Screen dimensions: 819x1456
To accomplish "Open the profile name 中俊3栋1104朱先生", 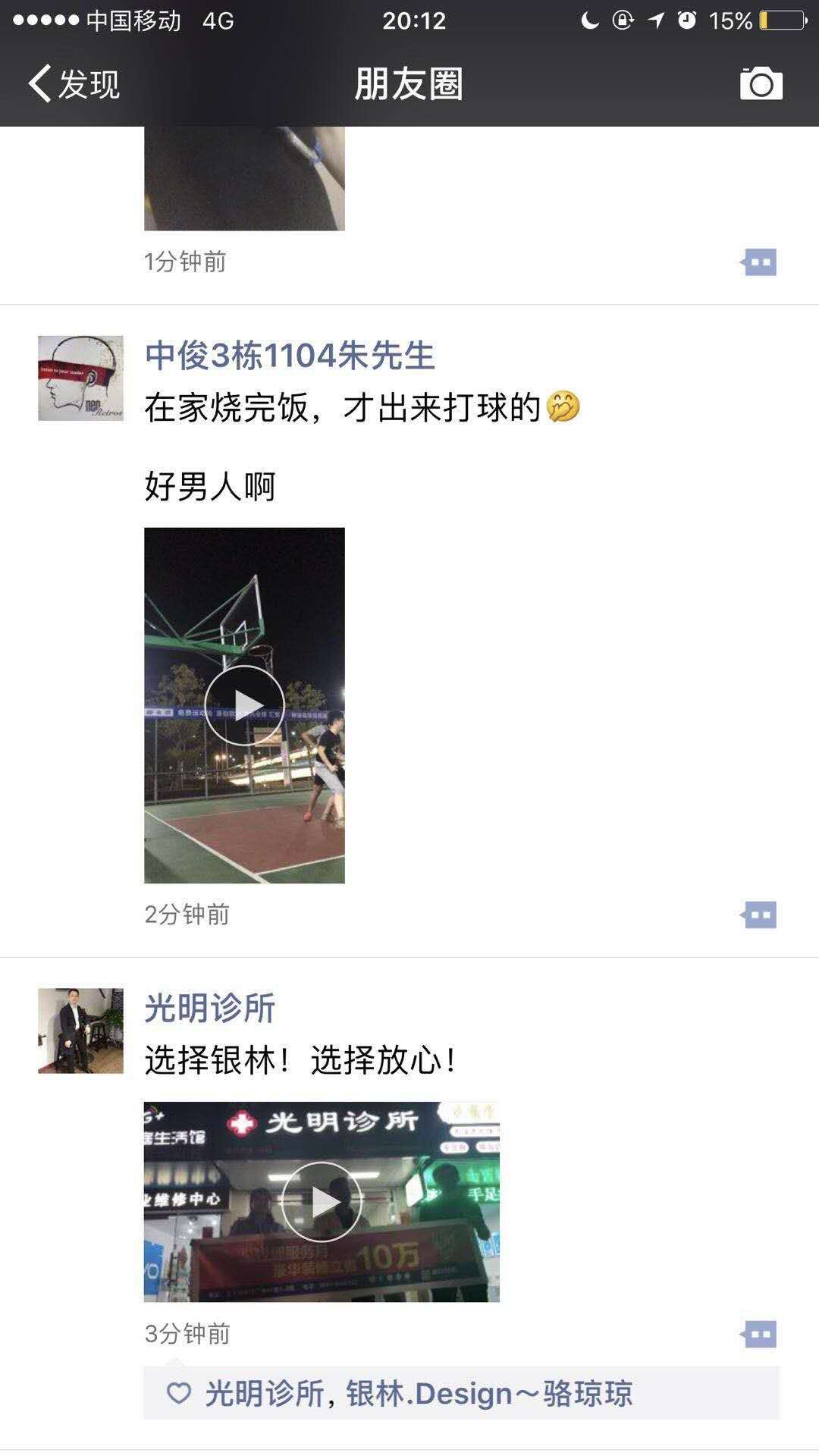I will [290, 355].
